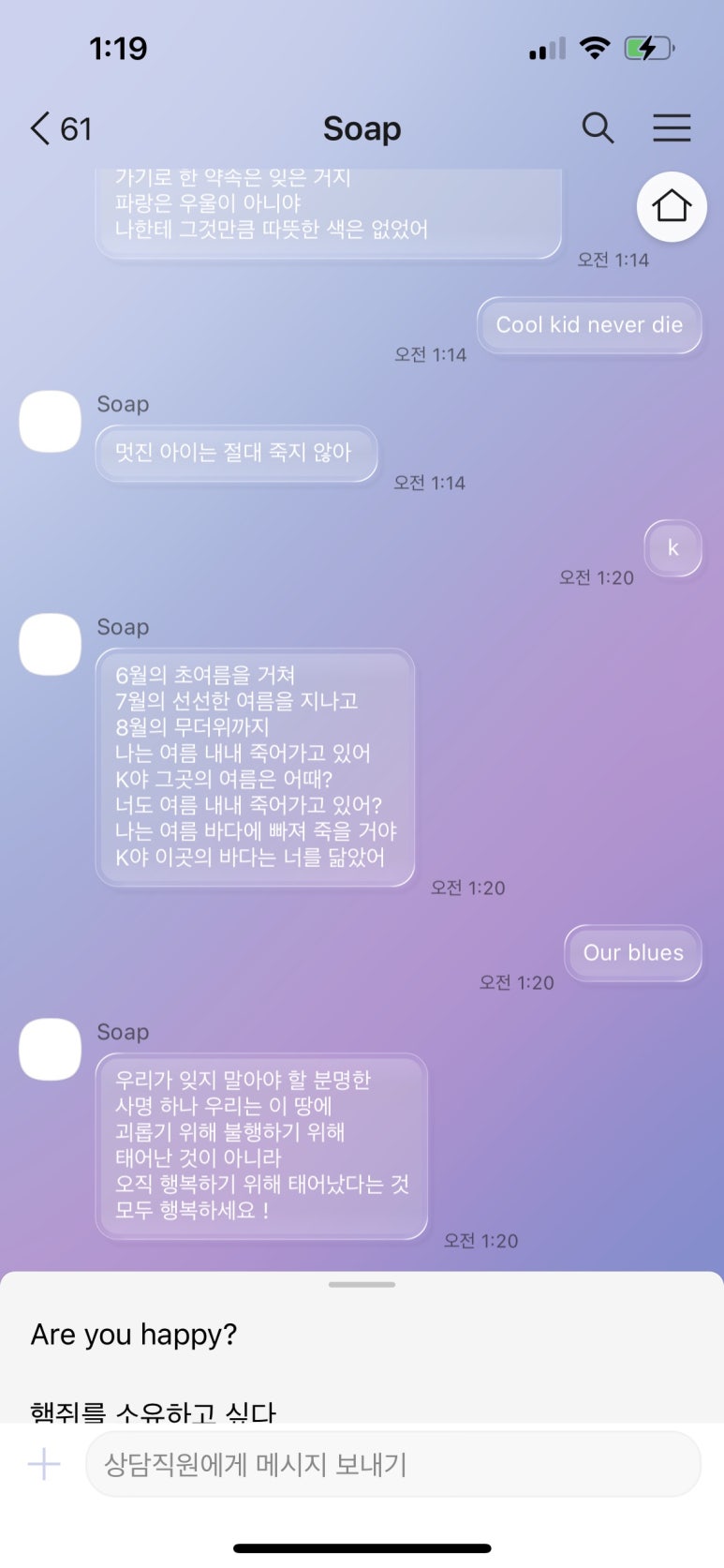Select the 'Are you happy?' suggestion
The width and height of the screenshot is (724, 1568).
[x=134, y=1334]
